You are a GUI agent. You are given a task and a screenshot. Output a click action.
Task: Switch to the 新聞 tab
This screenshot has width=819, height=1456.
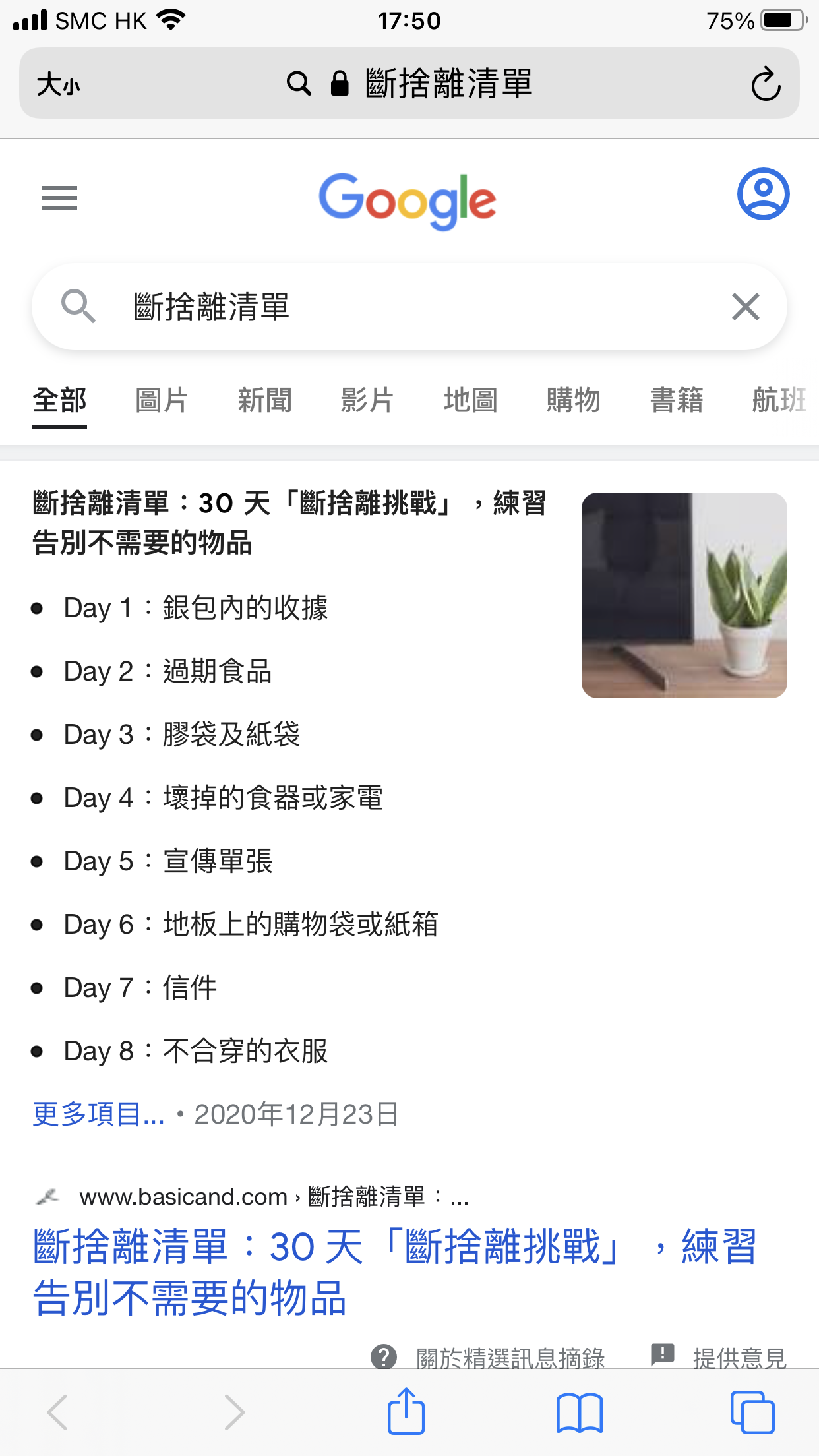point(264,400)
